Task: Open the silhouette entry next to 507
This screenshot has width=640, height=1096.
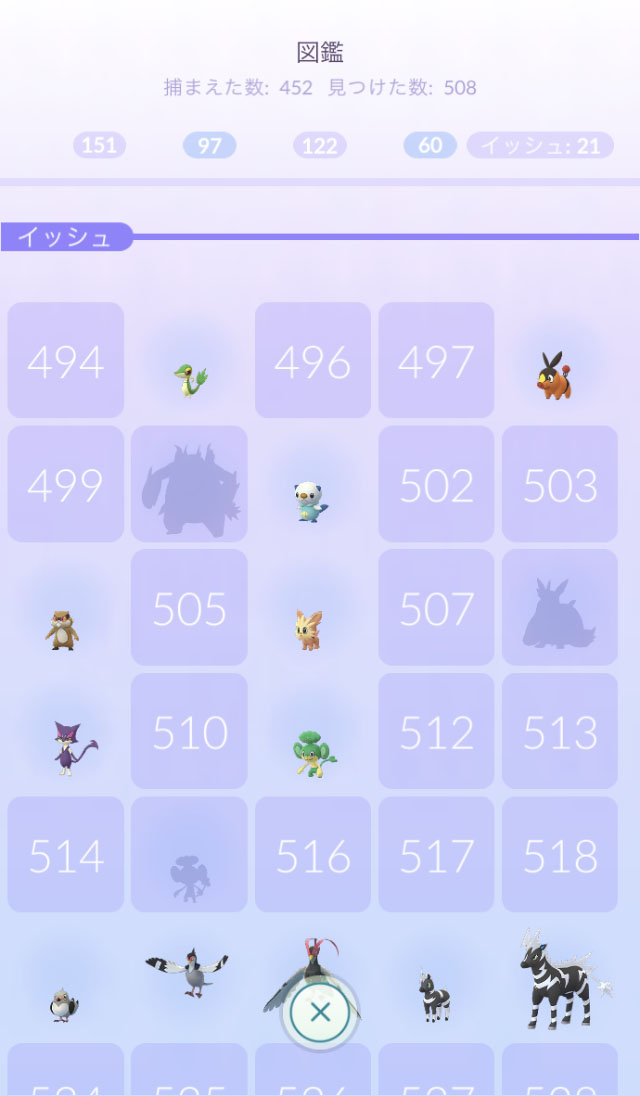Action: pyautogui.click(x=560, y=610)
